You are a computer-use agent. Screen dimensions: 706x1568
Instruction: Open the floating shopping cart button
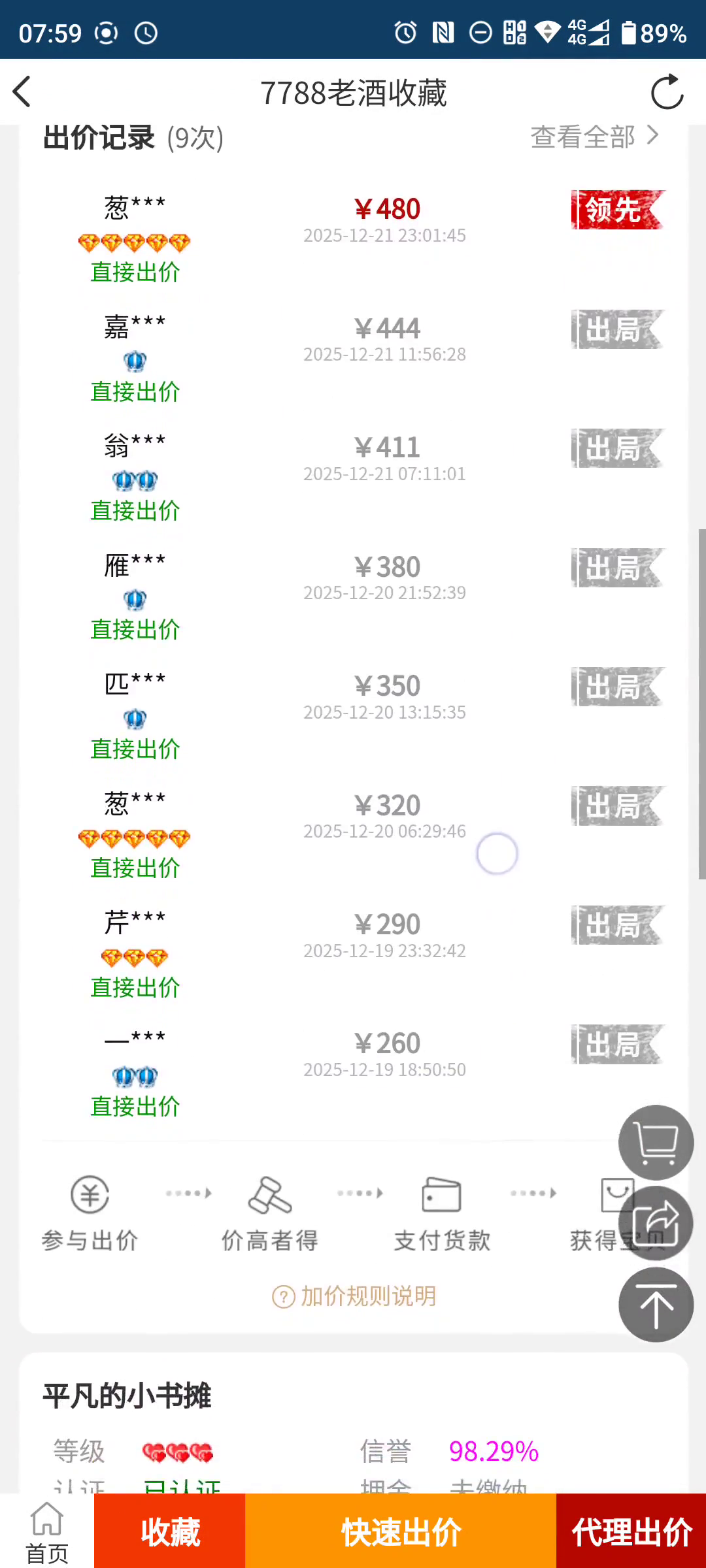click(656, 1143)
